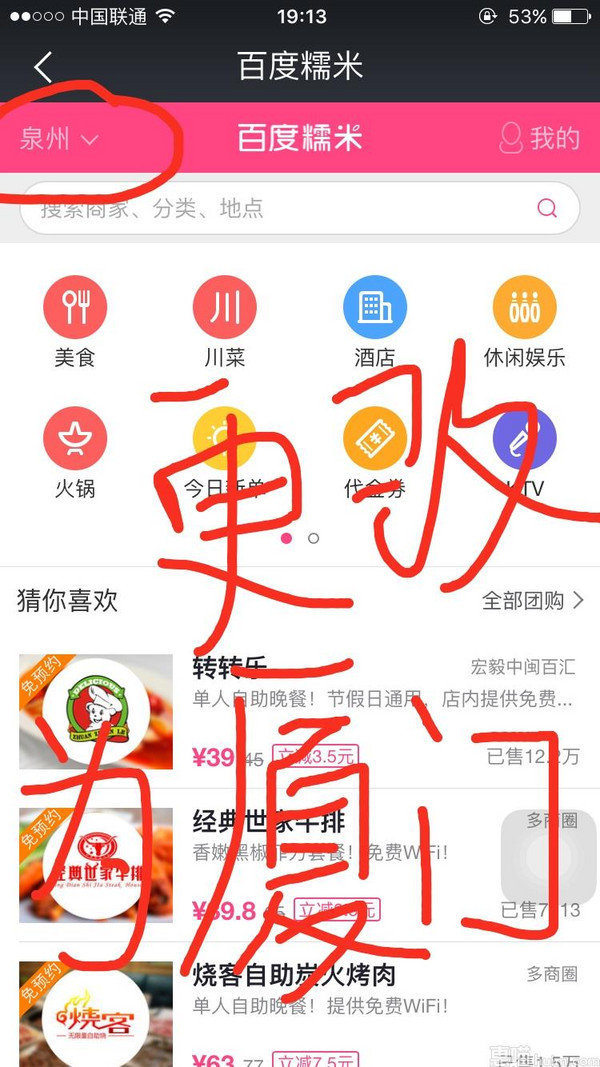
Task: Open 我的 profile page
Action: [x=539, y=138]
